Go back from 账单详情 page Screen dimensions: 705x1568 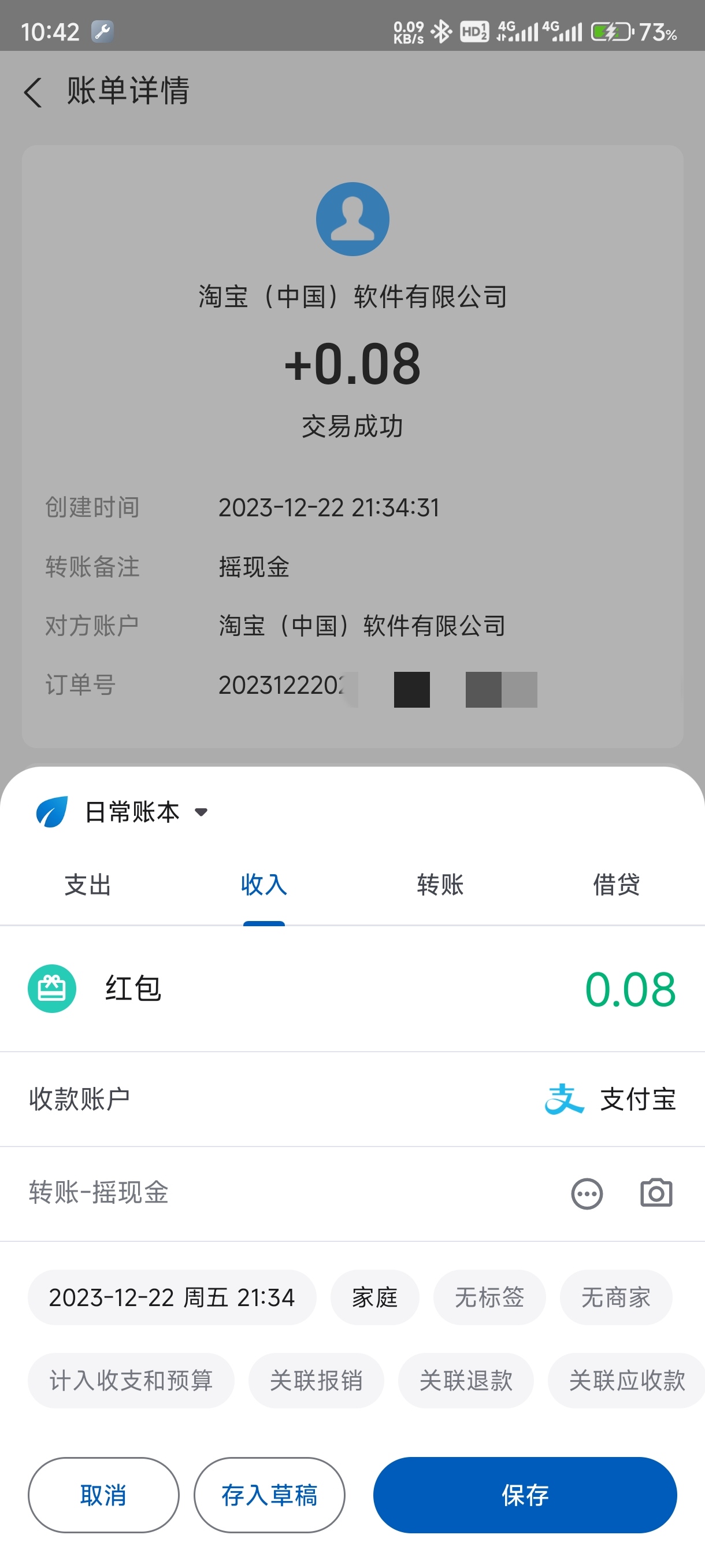click(34, 92)
